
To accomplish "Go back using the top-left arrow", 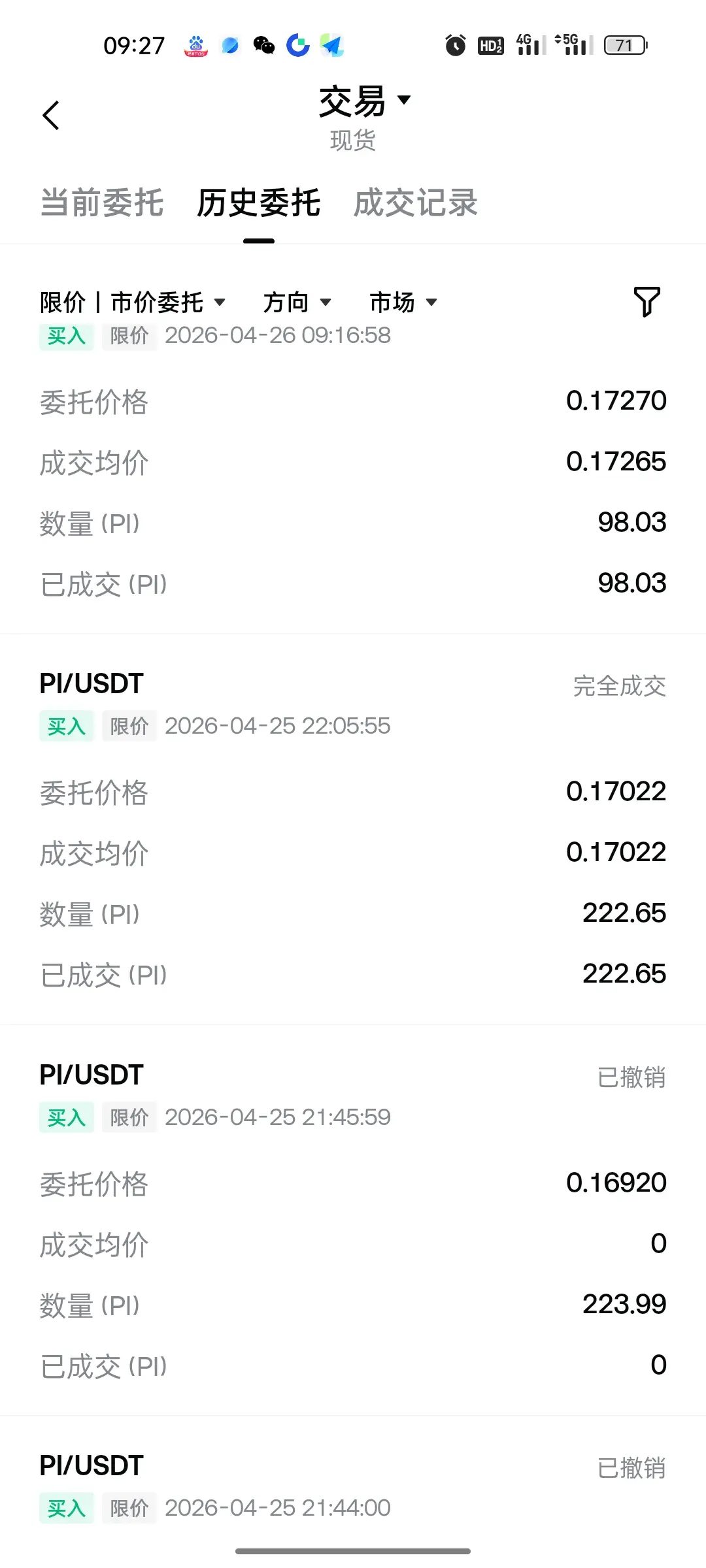I will tap(51, 116).
